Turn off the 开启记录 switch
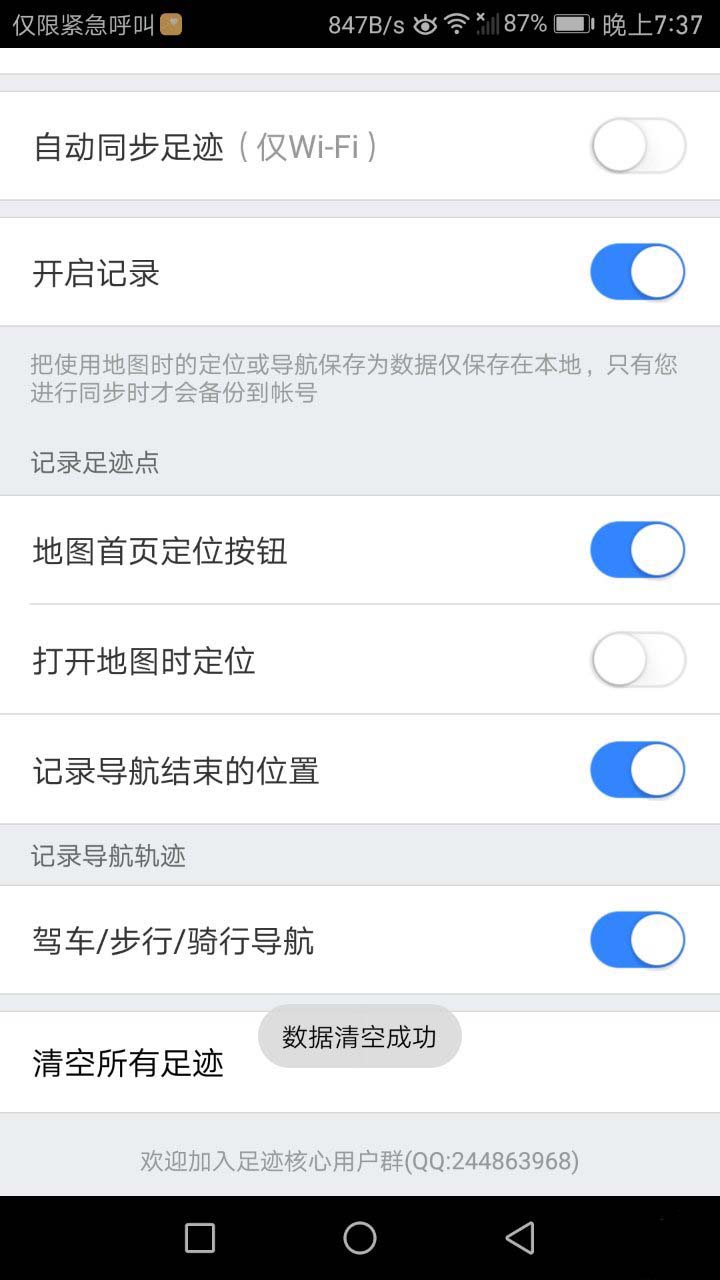 coord(638,272)
